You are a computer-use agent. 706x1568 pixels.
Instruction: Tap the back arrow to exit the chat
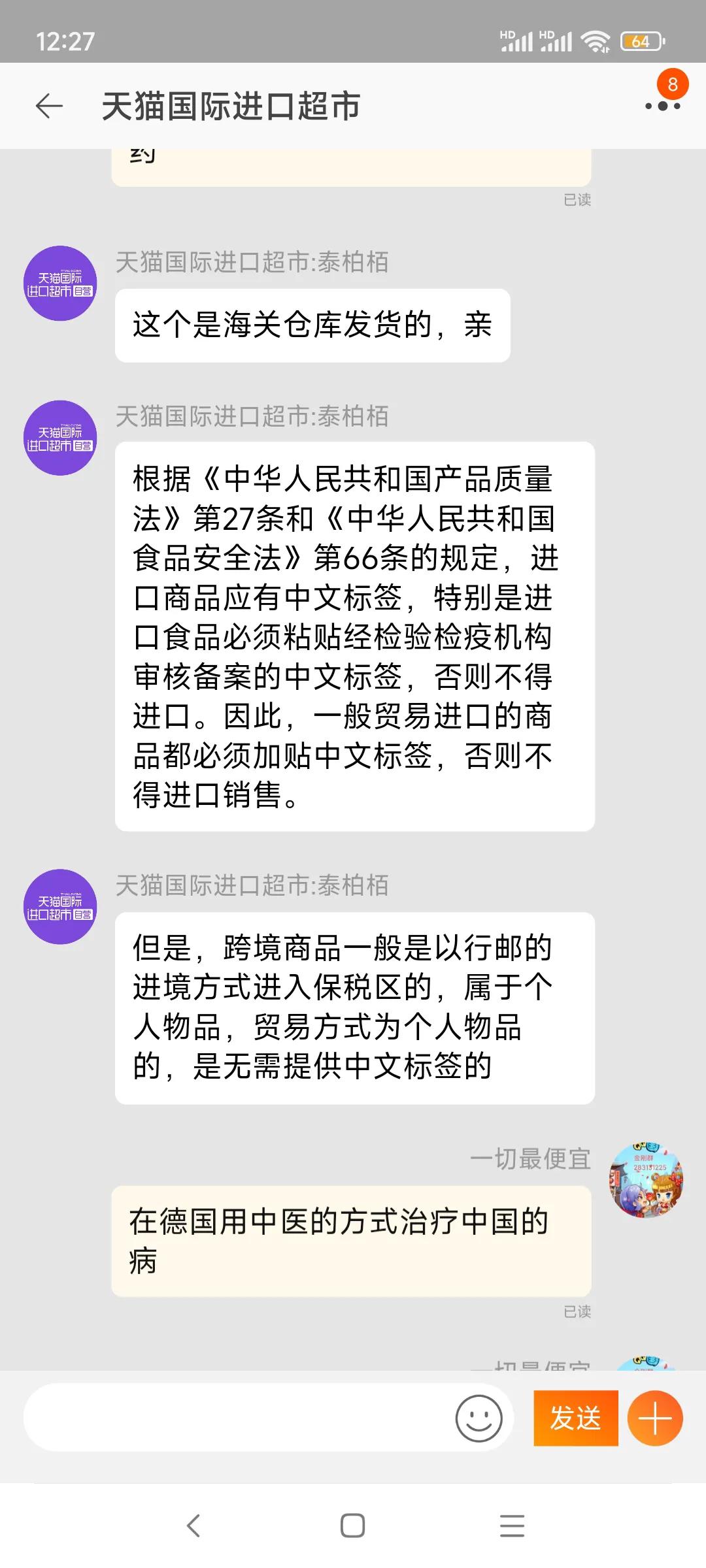click(x=48, y=106)
